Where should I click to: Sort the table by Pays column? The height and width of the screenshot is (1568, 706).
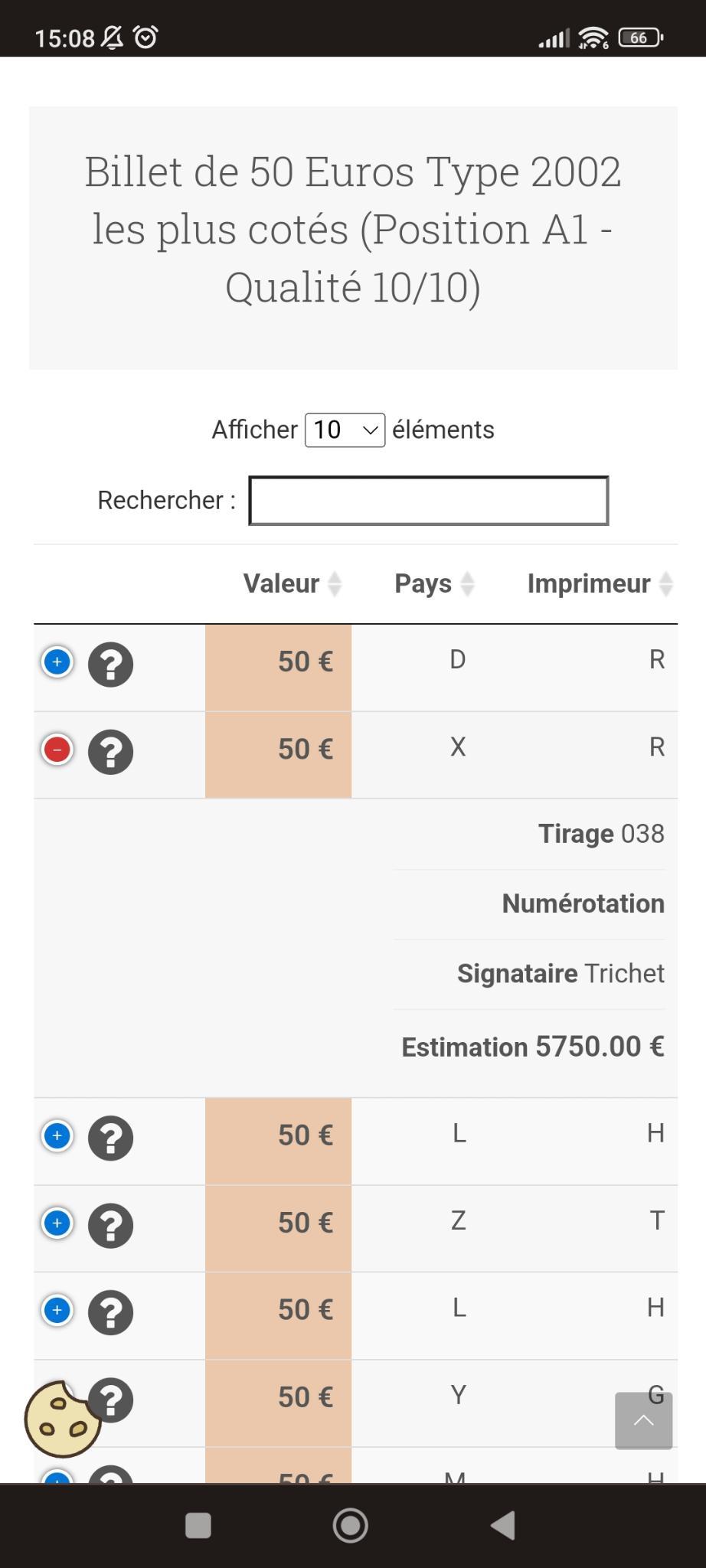[x=434, y=583]
